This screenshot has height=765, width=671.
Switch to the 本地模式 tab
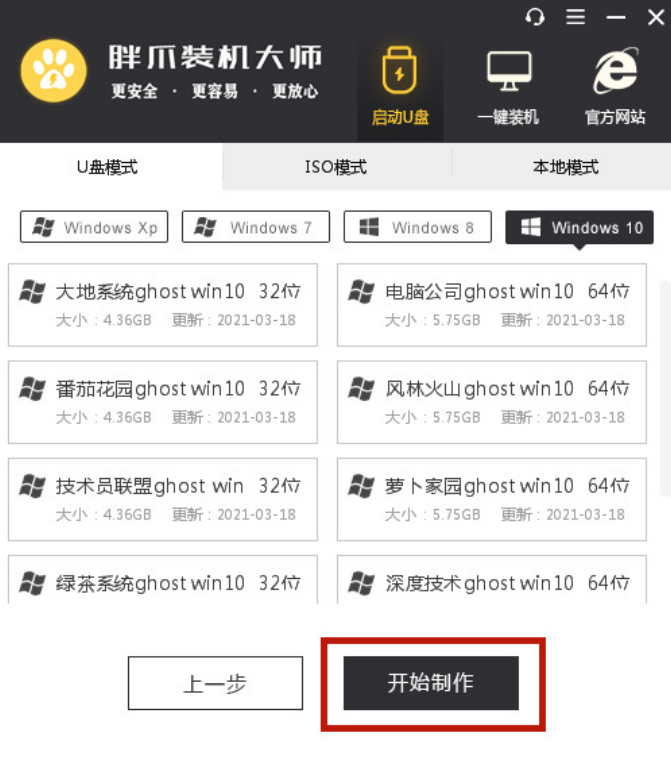[565, 167]
